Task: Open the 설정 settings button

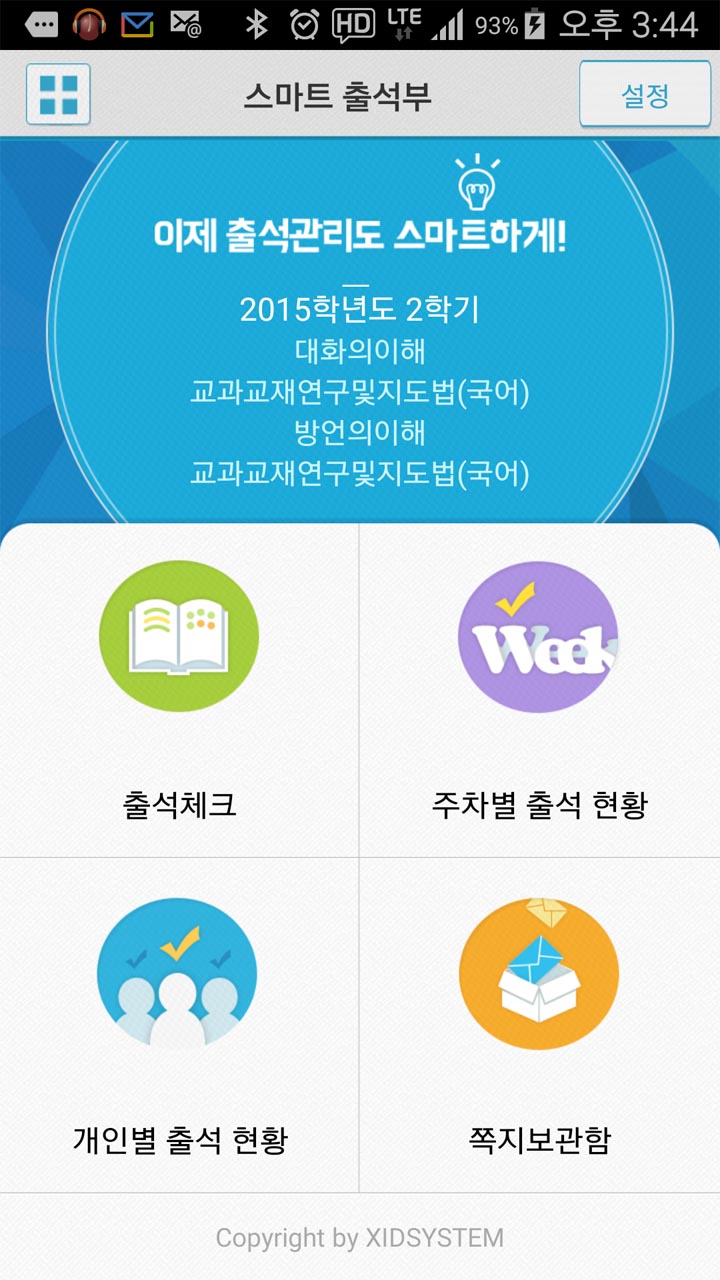Action: (x=645, y=95)
